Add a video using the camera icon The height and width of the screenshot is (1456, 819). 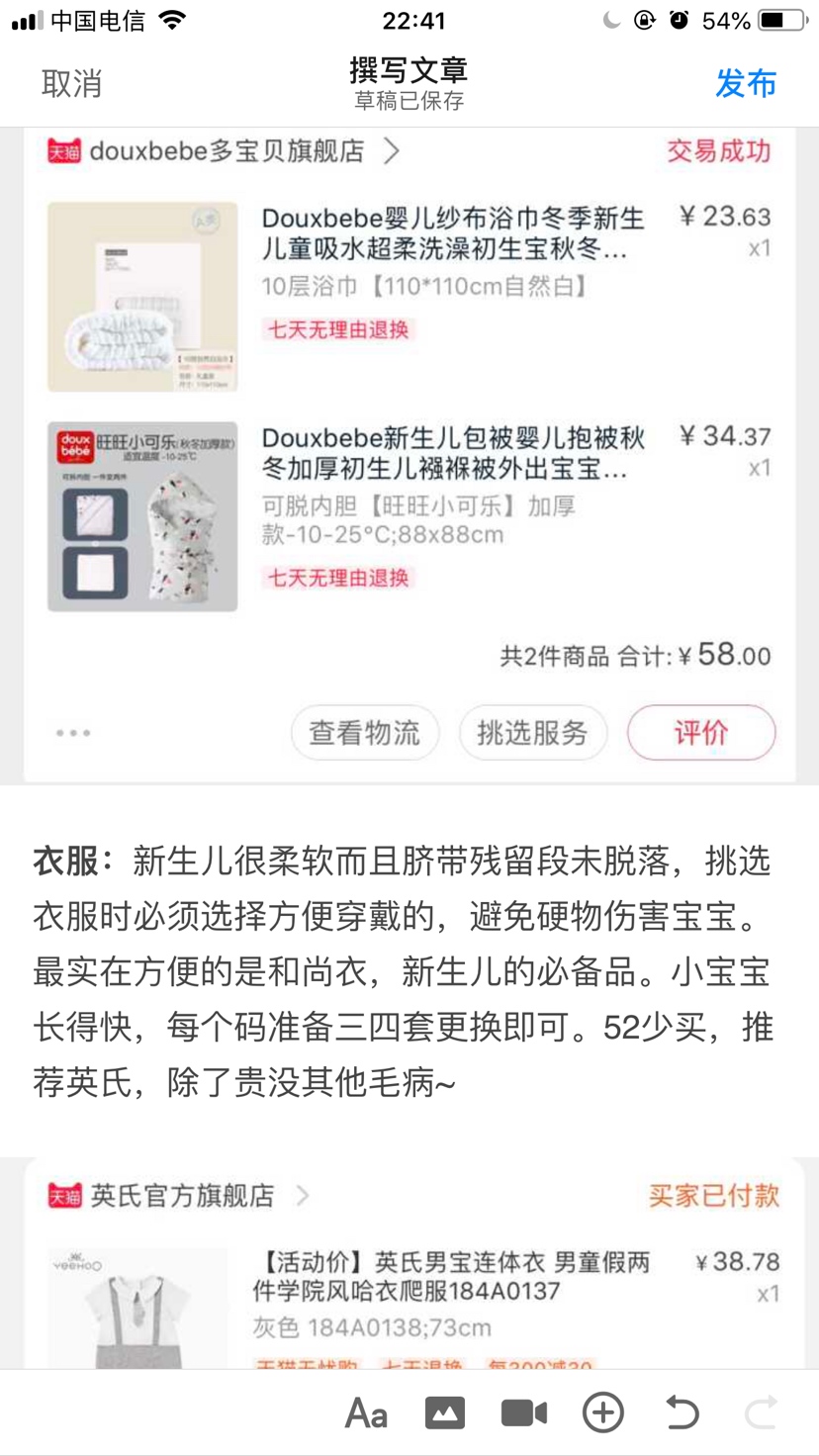click(x=524, y=1413)
